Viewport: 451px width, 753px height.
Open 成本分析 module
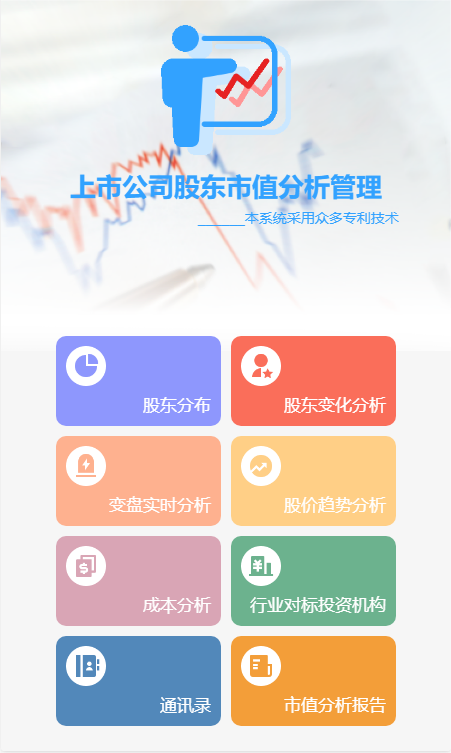click(138, 581)
